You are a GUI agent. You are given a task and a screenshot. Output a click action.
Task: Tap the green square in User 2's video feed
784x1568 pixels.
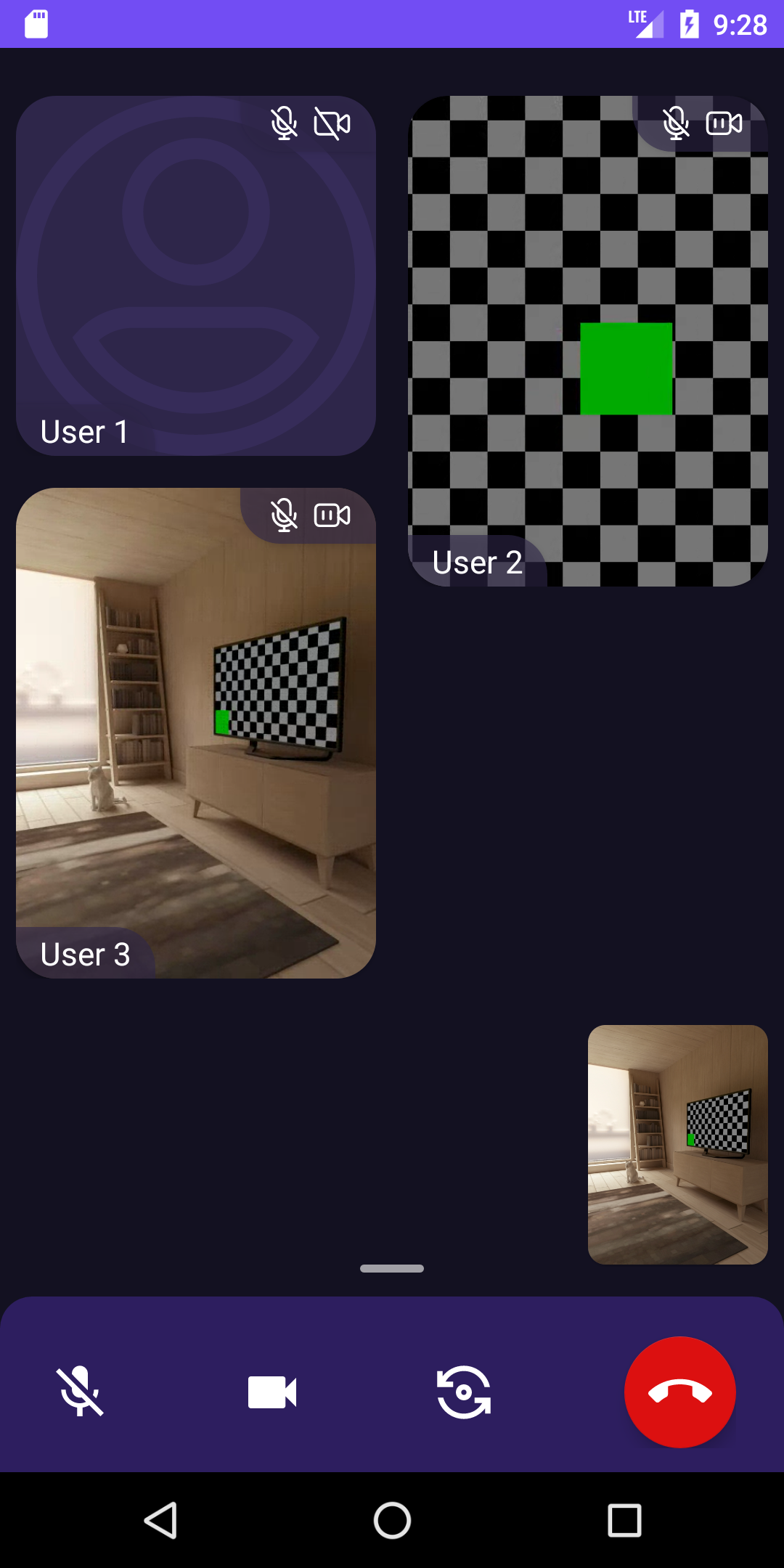tap(626, 369)
